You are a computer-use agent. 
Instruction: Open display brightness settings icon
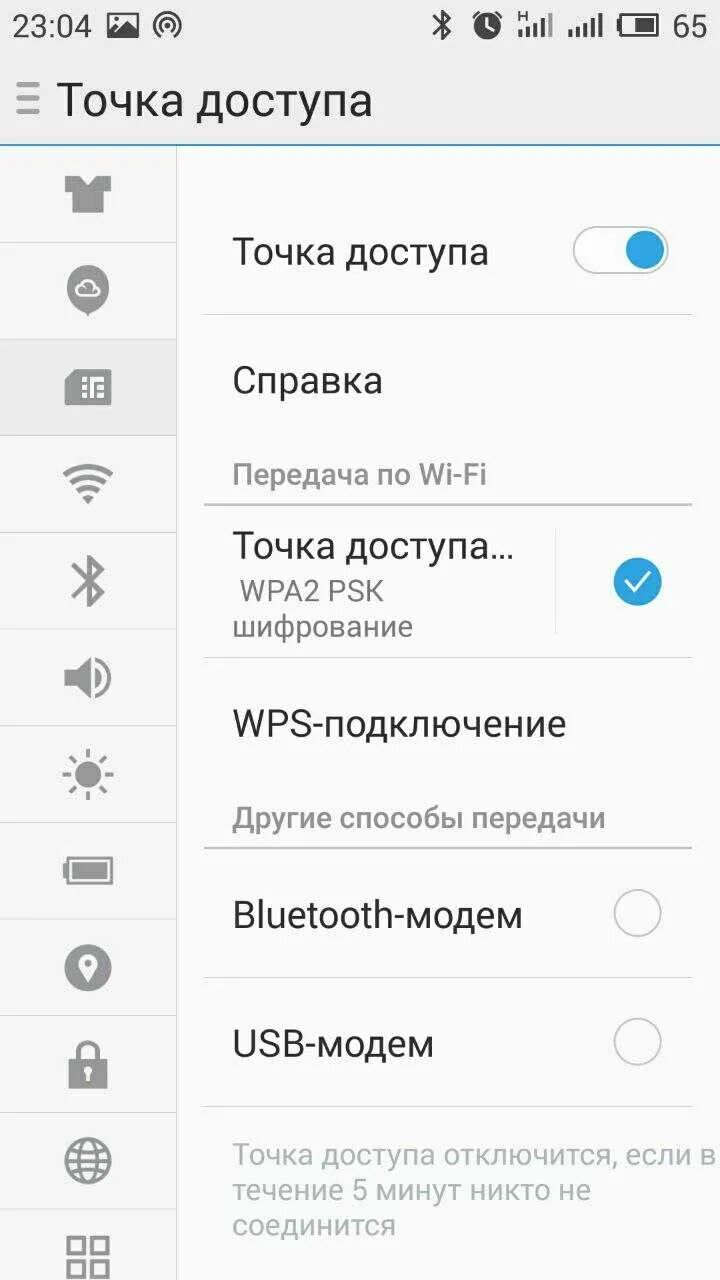pos(88,775)
